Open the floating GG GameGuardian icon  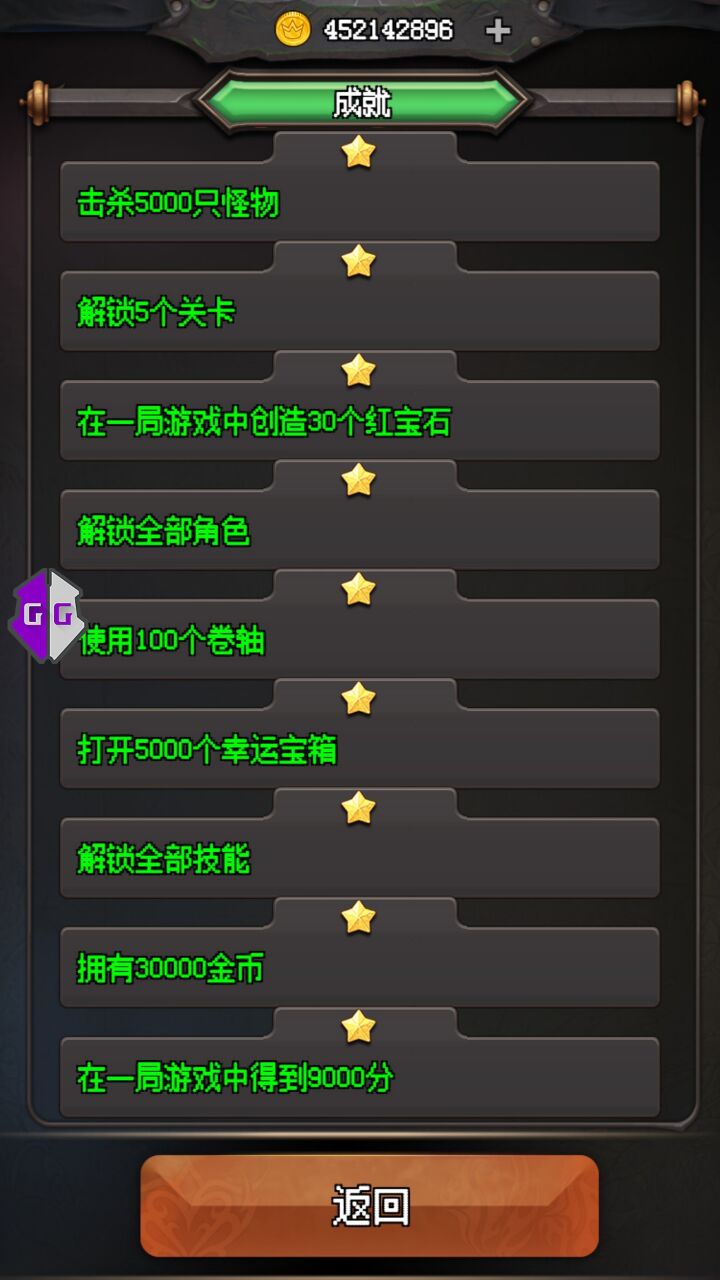47,615
